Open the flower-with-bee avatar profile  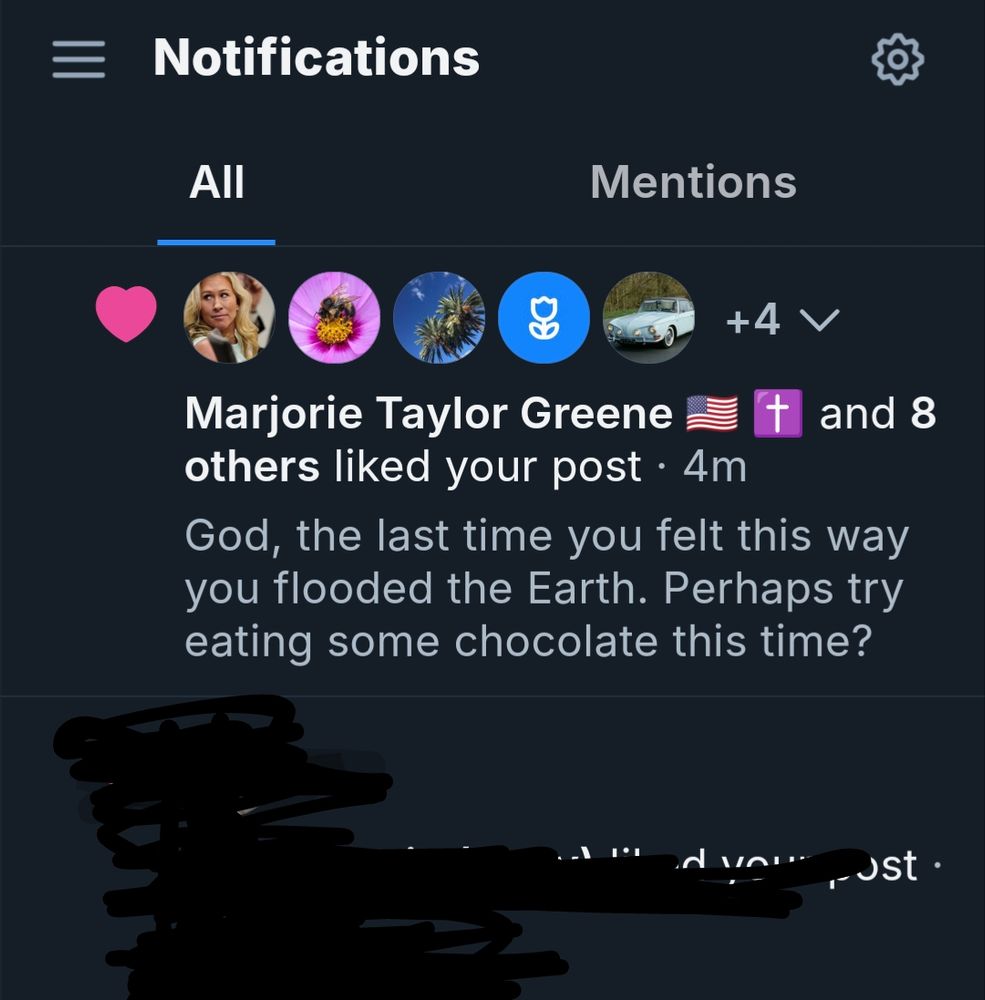[x=334, y=318]
